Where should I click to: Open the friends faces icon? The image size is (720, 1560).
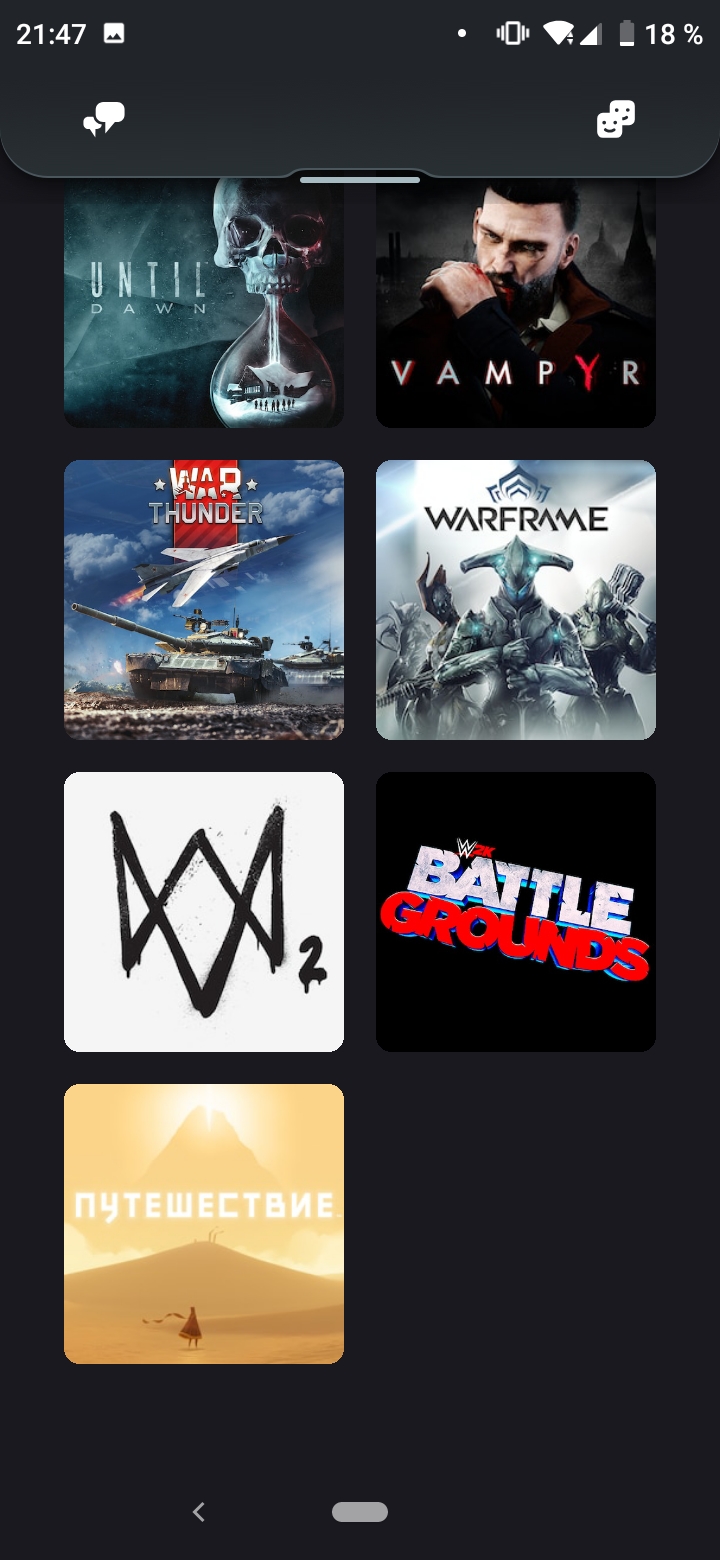point(615,120)
